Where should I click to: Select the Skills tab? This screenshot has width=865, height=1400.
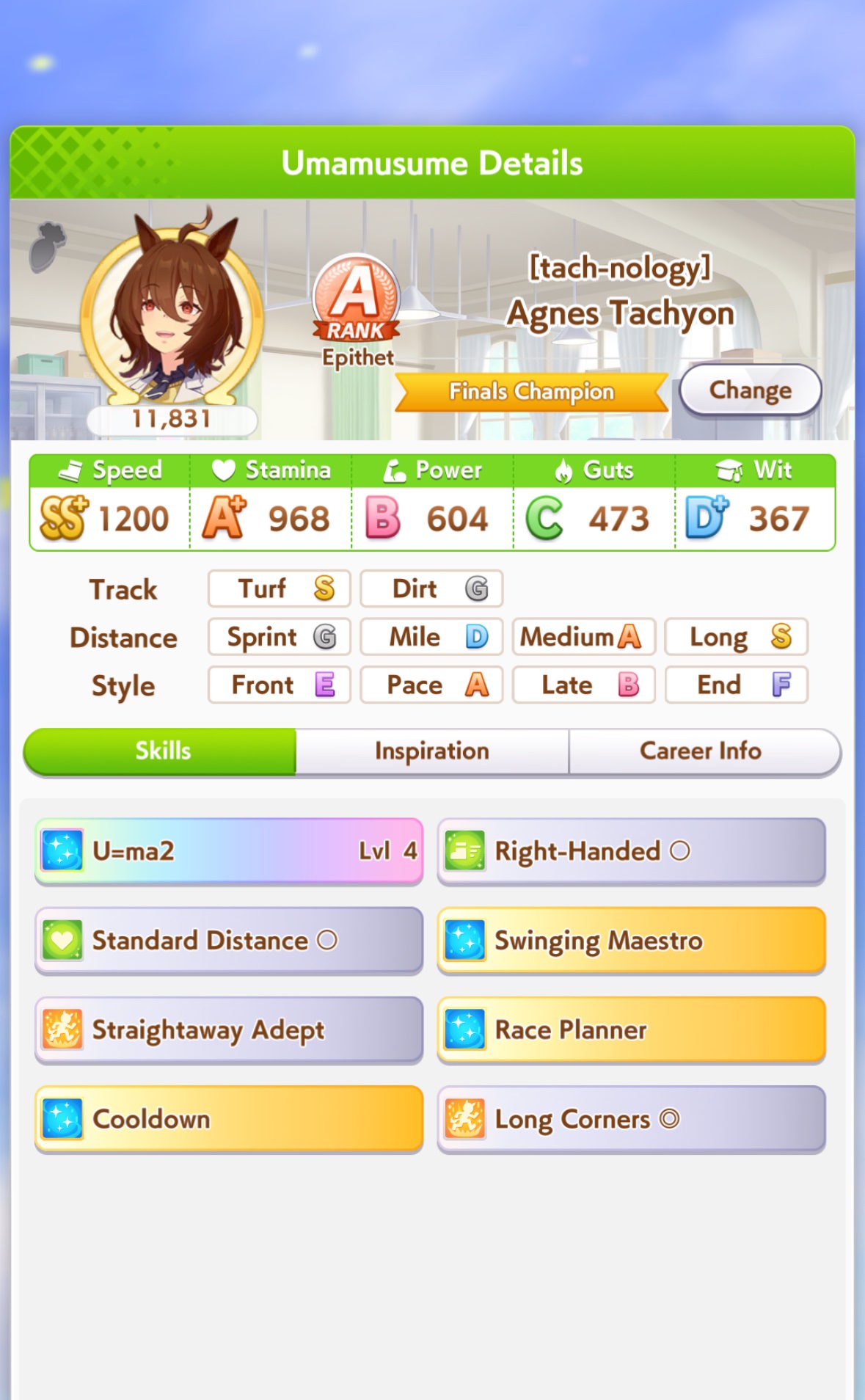point(161,751)
